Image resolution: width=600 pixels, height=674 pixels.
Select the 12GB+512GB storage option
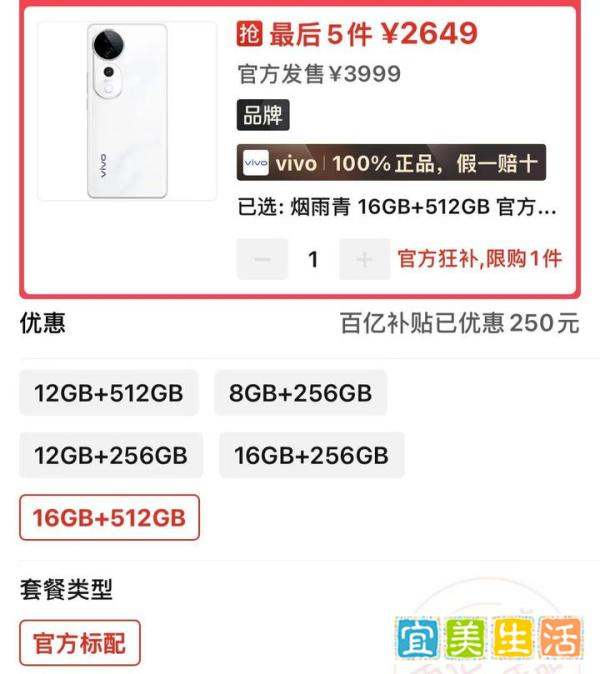pyautogui.click(x=109, y=393)
